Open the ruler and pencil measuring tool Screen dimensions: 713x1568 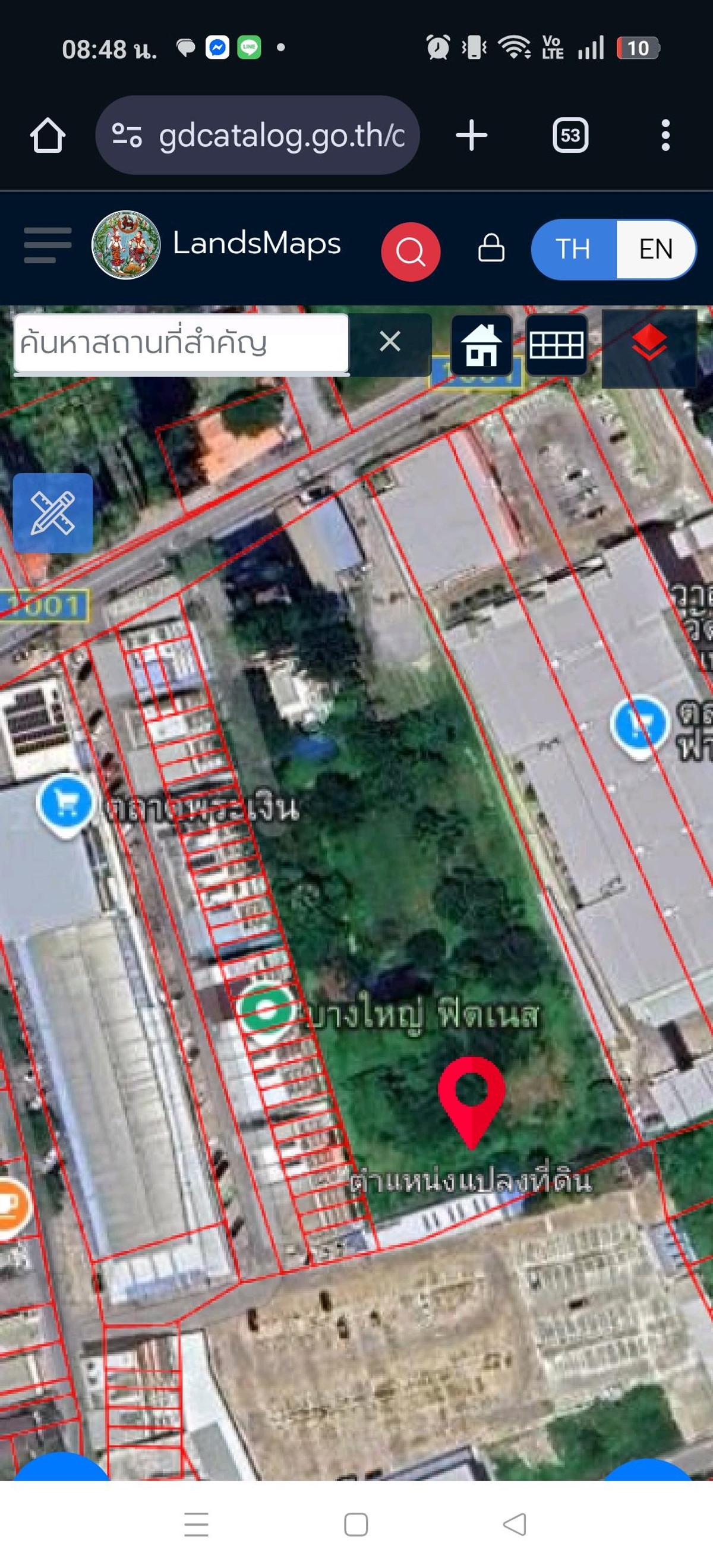coord(53,513)
